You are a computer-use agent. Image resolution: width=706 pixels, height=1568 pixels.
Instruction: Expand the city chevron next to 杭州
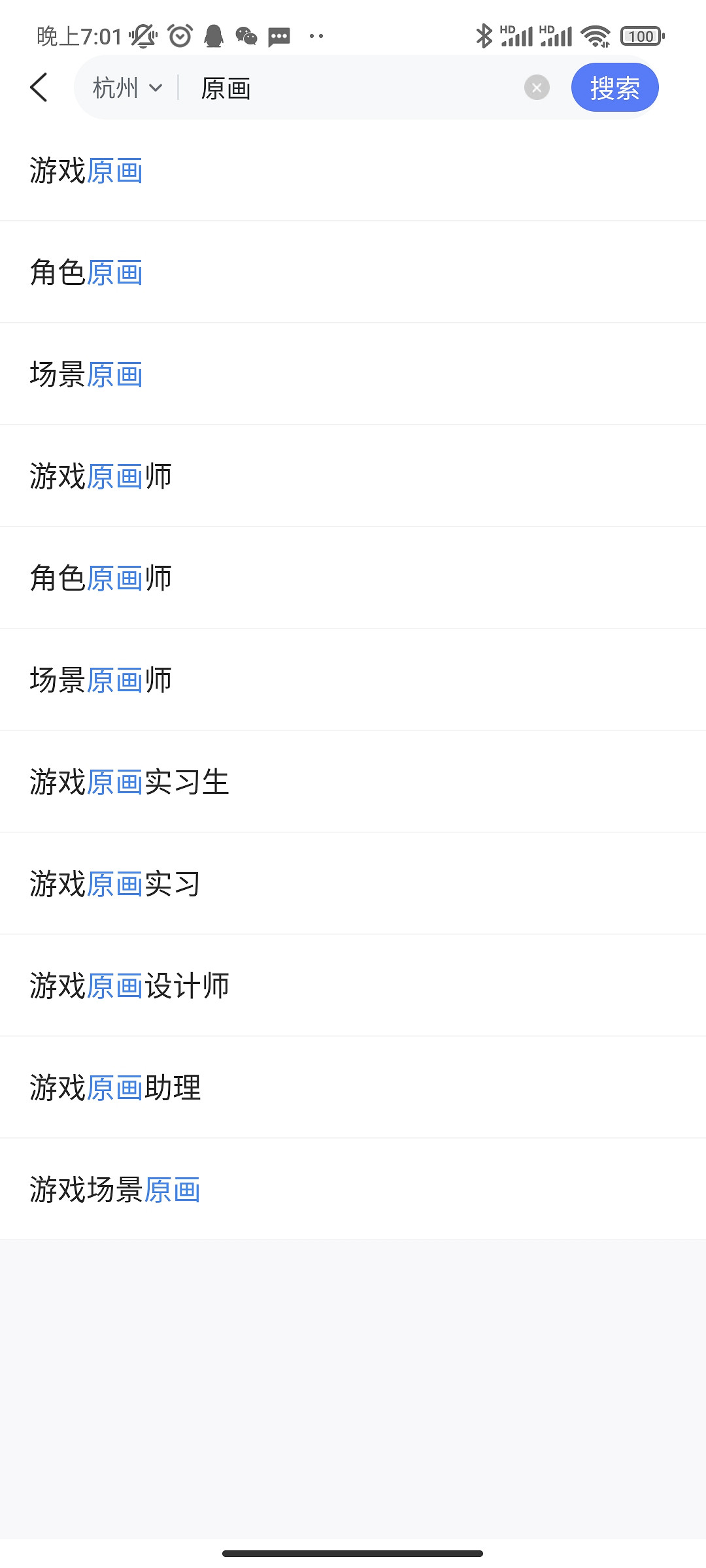tap(156, 88)
